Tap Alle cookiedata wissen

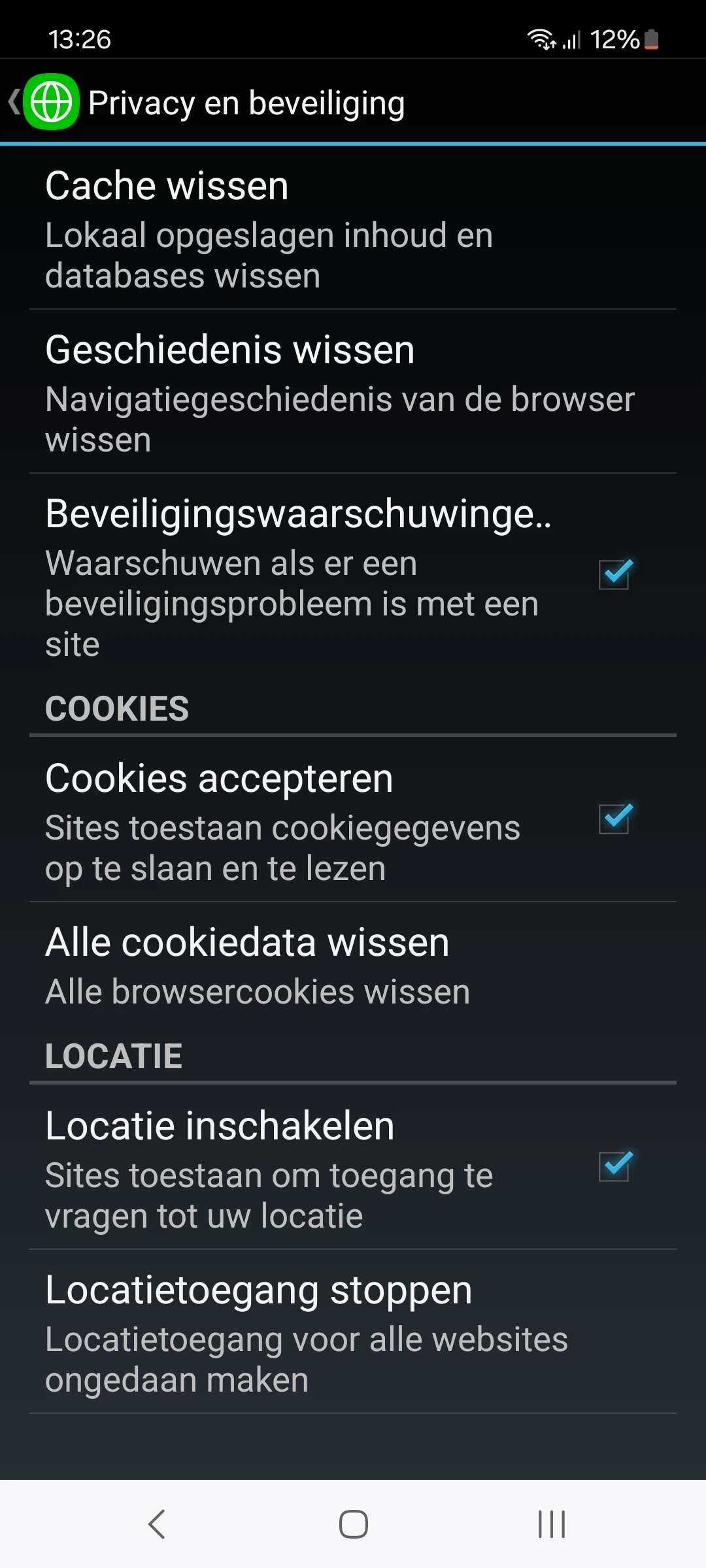tap(353, 966)
